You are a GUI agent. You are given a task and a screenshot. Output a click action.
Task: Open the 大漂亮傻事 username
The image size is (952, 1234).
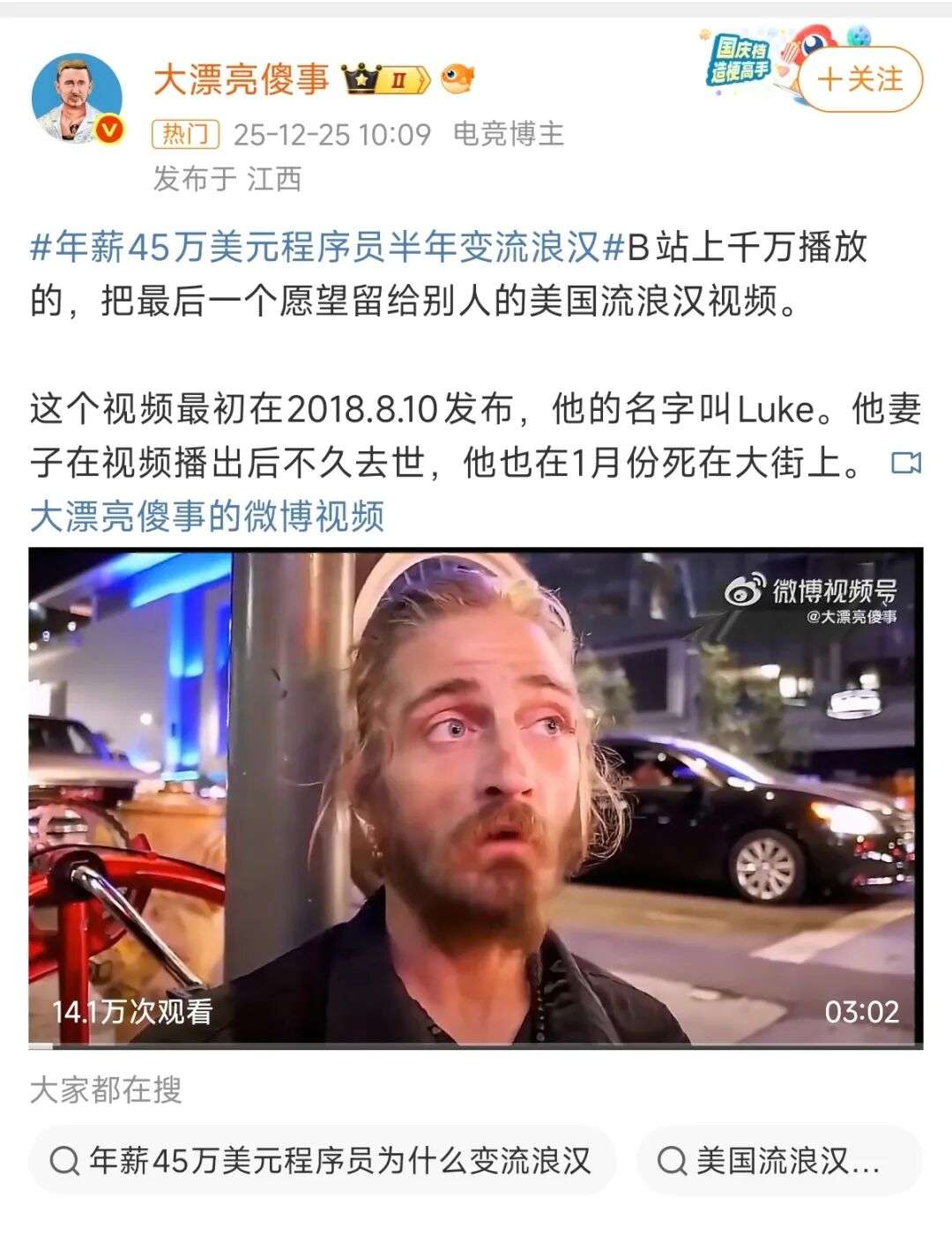coord(242,79)
